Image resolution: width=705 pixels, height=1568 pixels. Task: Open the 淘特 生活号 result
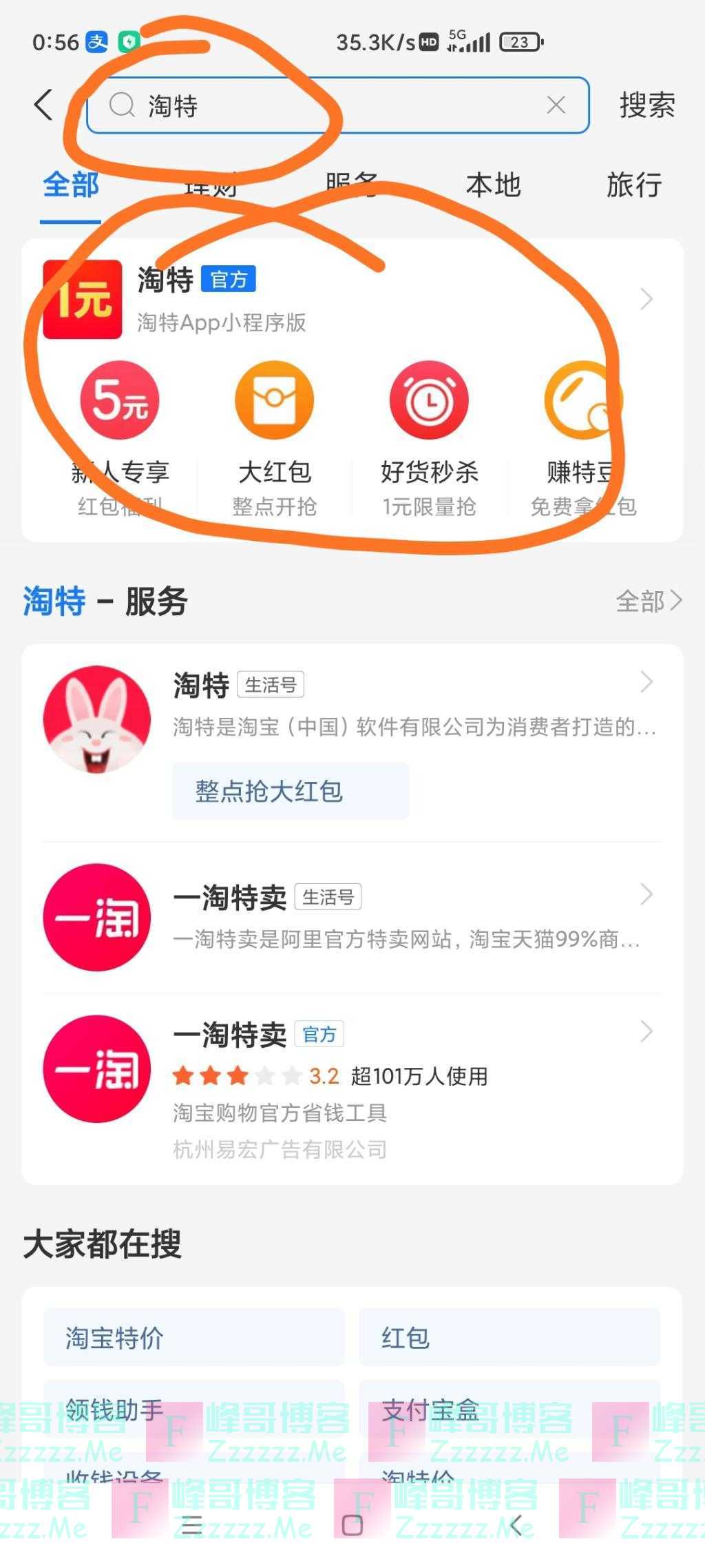tap(413, 703)
